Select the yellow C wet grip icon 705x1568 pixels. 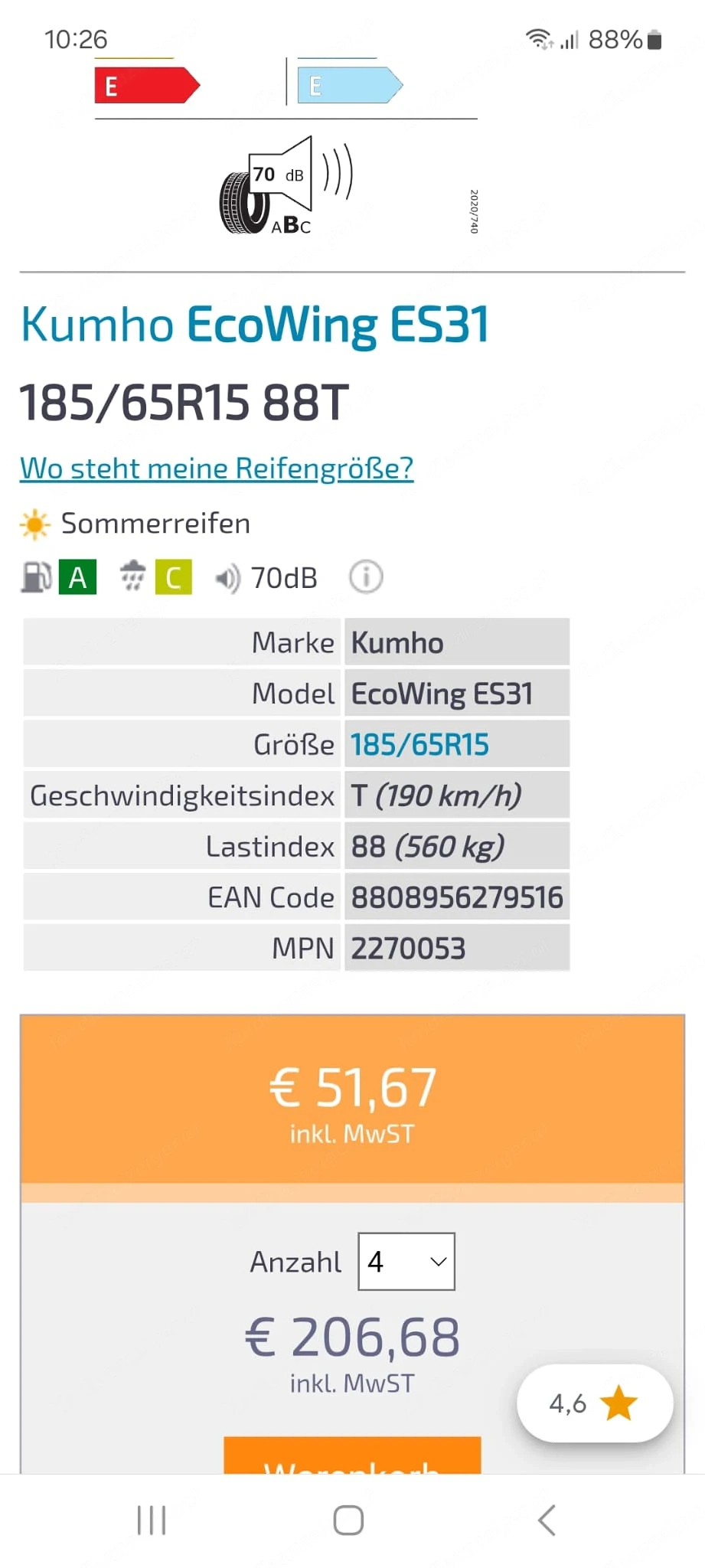click(x=174, y=577)
